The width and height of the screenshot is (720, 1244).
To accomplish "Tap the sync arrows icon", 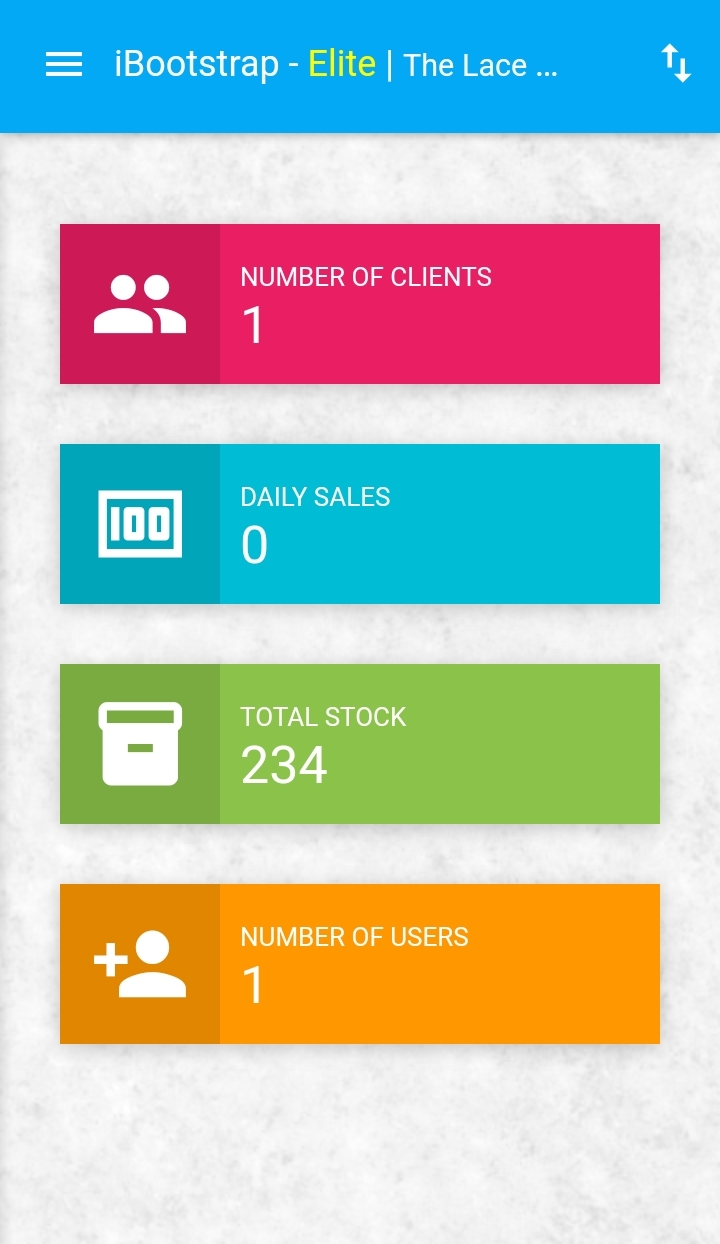I will (676, 64).
